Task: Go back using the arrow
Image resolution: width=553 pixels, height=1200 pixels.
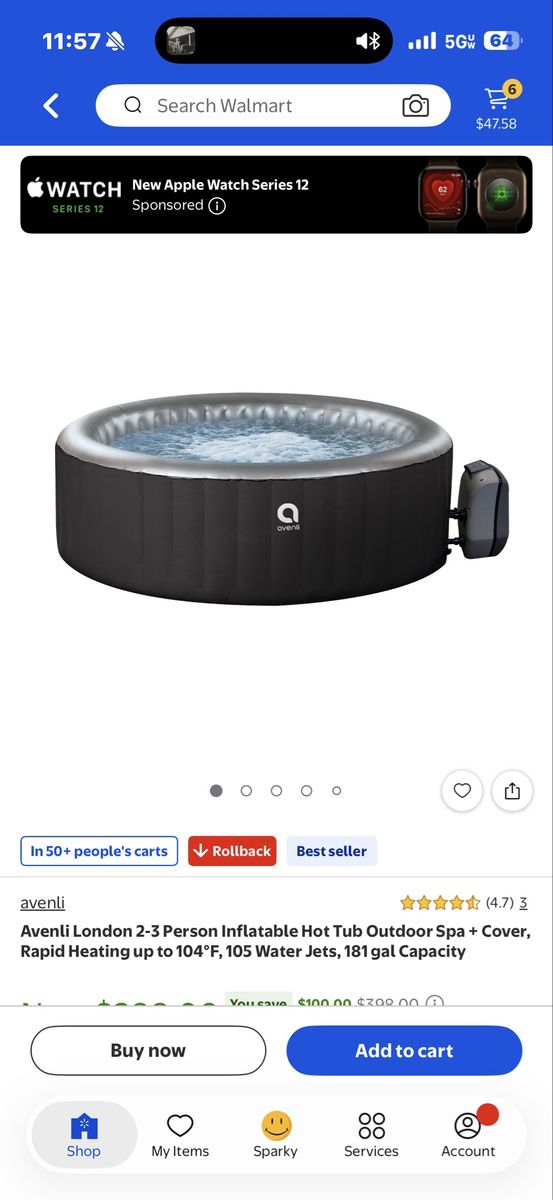Action: [51, 105]
